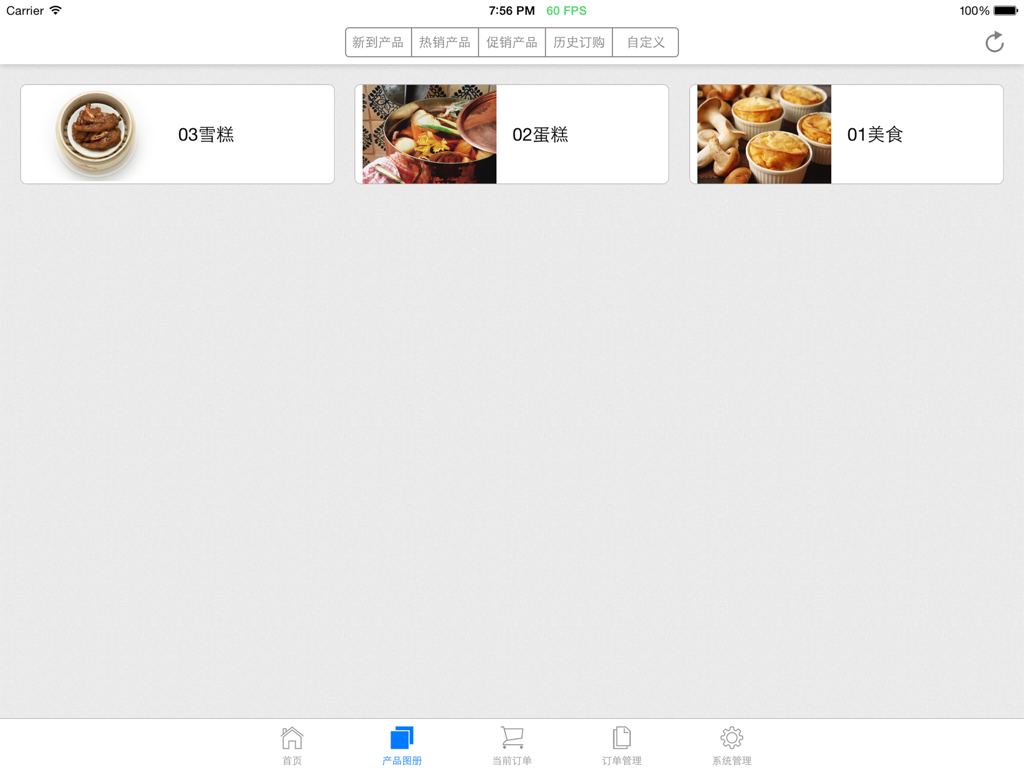Select the 产品图册 tab

point(402,745)
